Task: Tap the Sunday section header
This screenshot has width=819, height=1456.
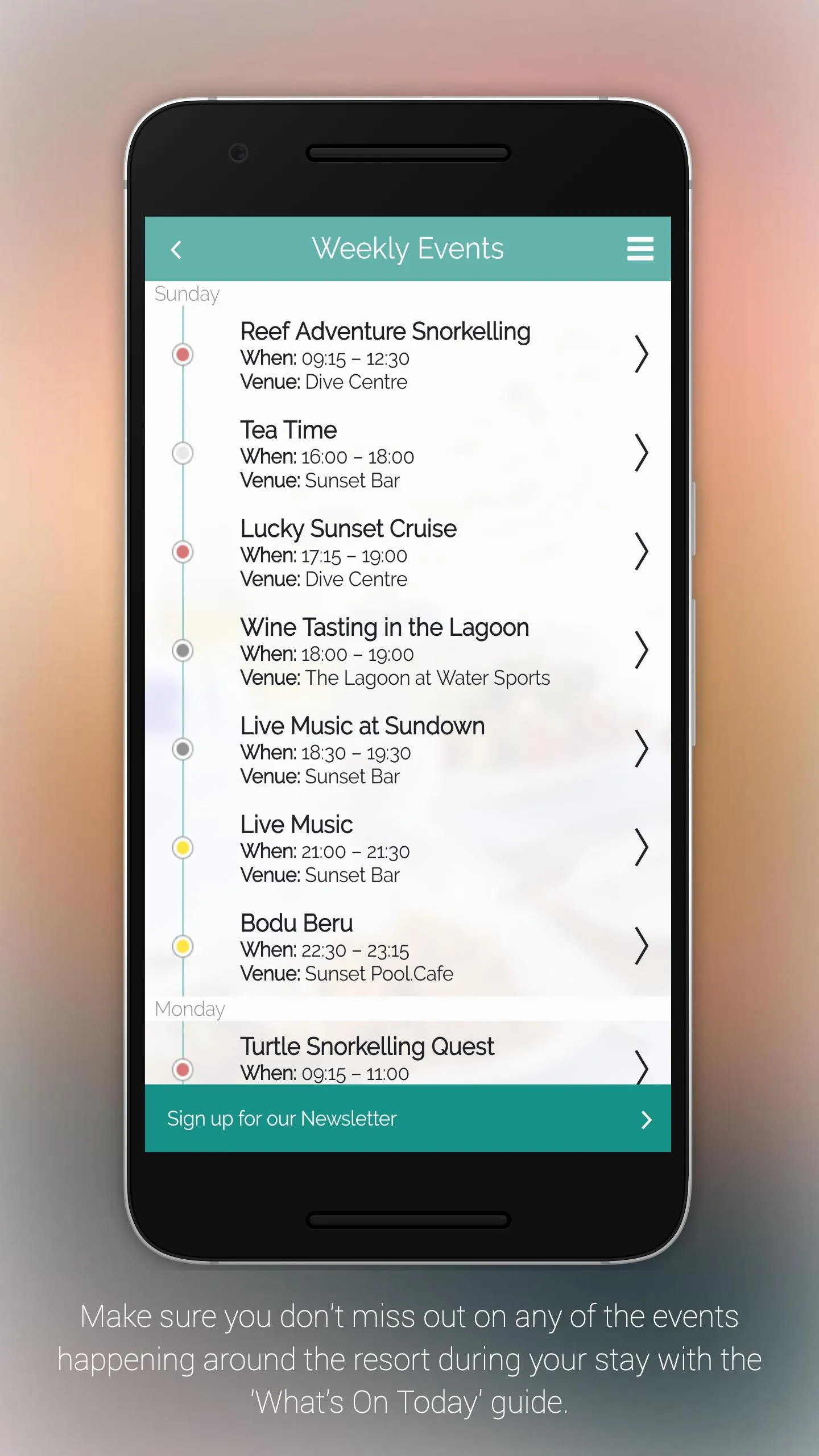Action: coord(187,294)
